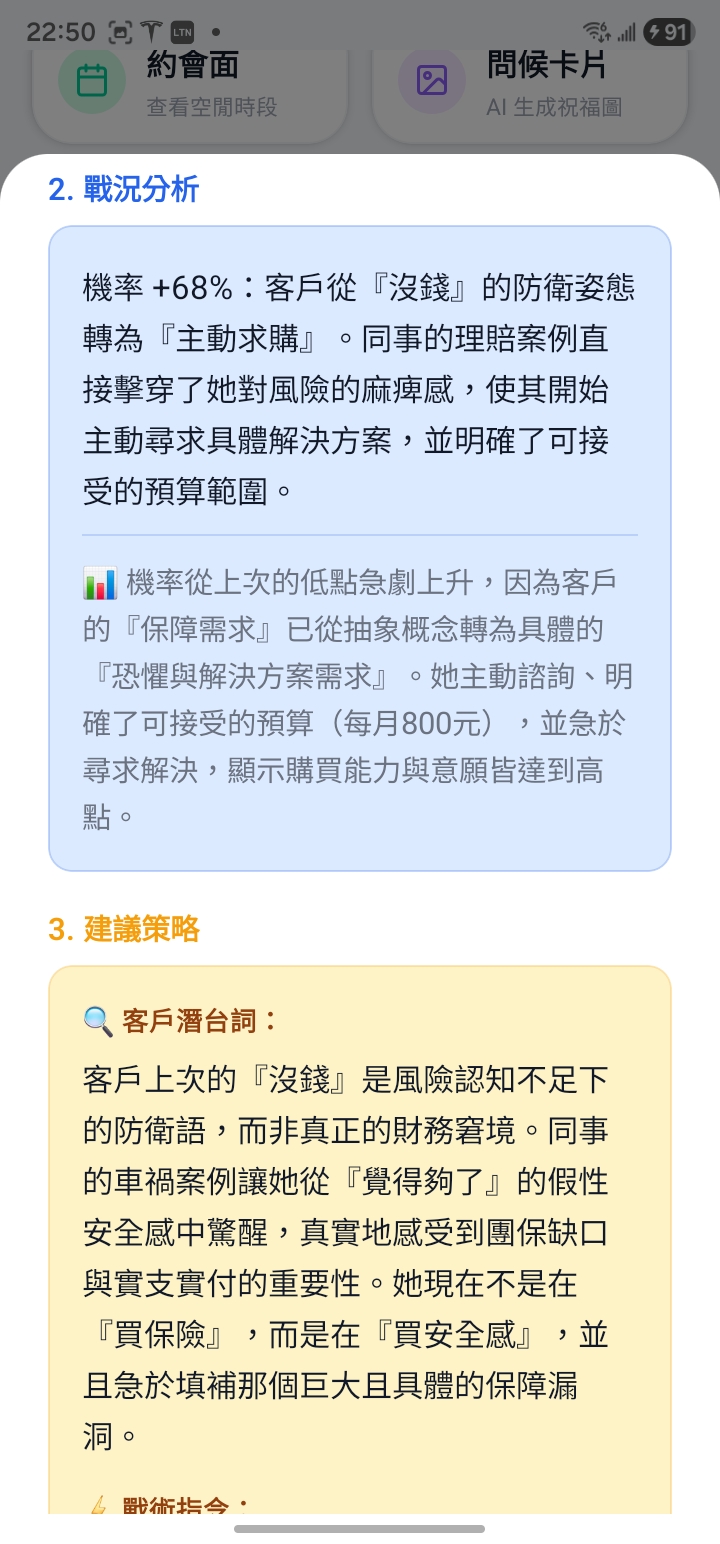Image resolution: width=720 pixels, height=1544 pixels.
Task: Tap the navigation gesture pill at screen bottom
Action: pos(360,1528)
